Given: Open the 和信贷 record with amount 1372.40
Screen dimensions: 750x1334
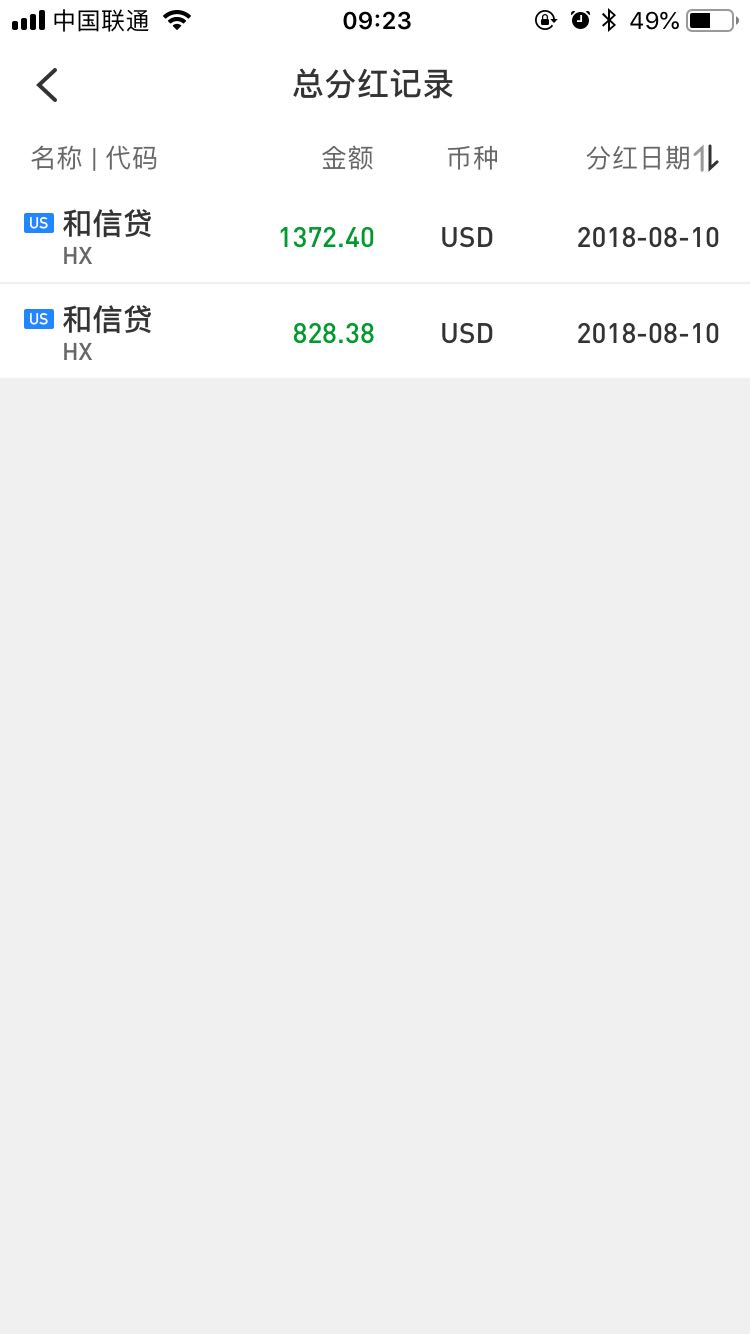Looking at the screenshot, I should pos(375,237).
